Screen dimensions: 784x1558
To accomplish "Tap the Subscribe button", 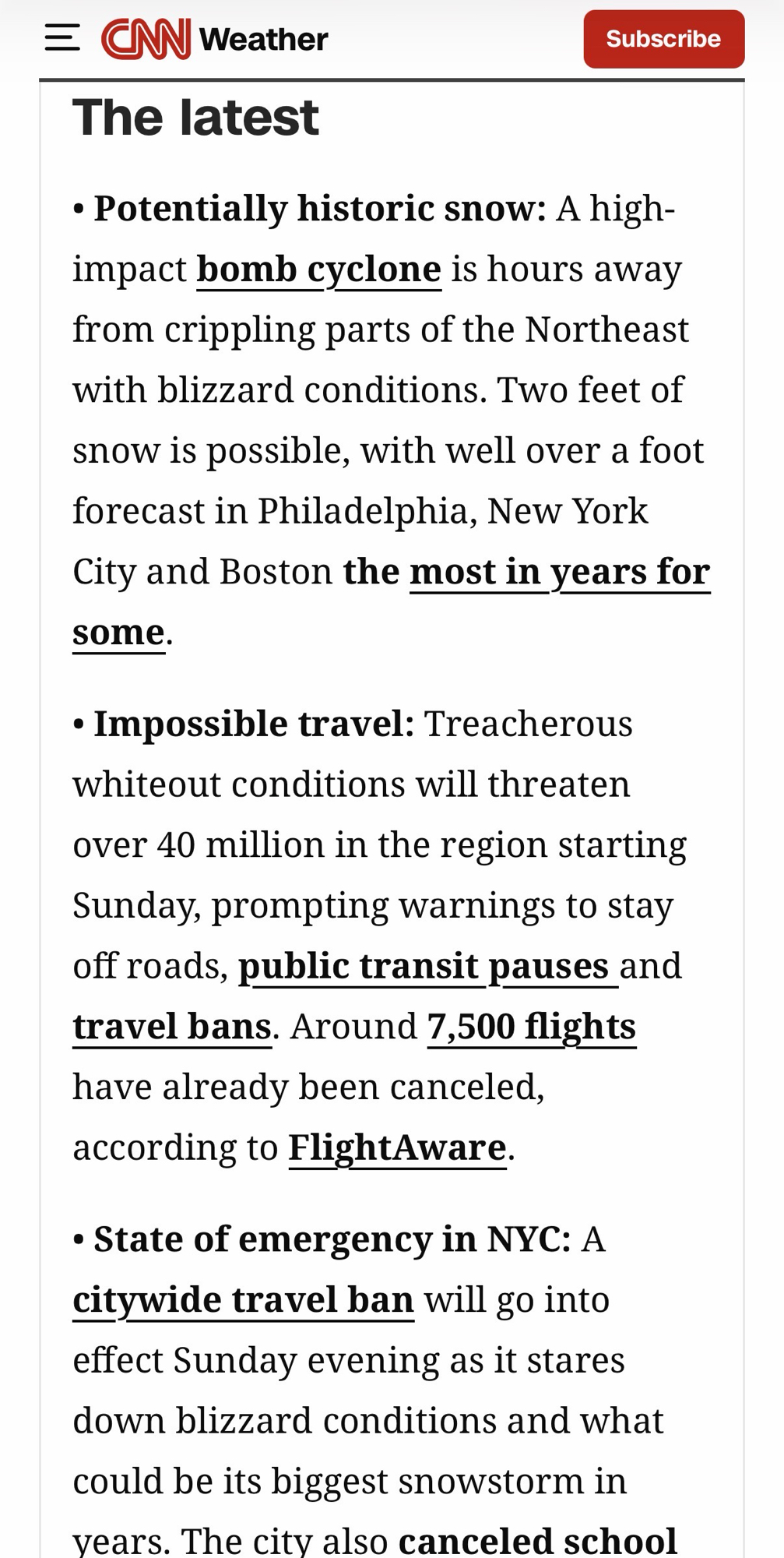I will pos(663,39).
